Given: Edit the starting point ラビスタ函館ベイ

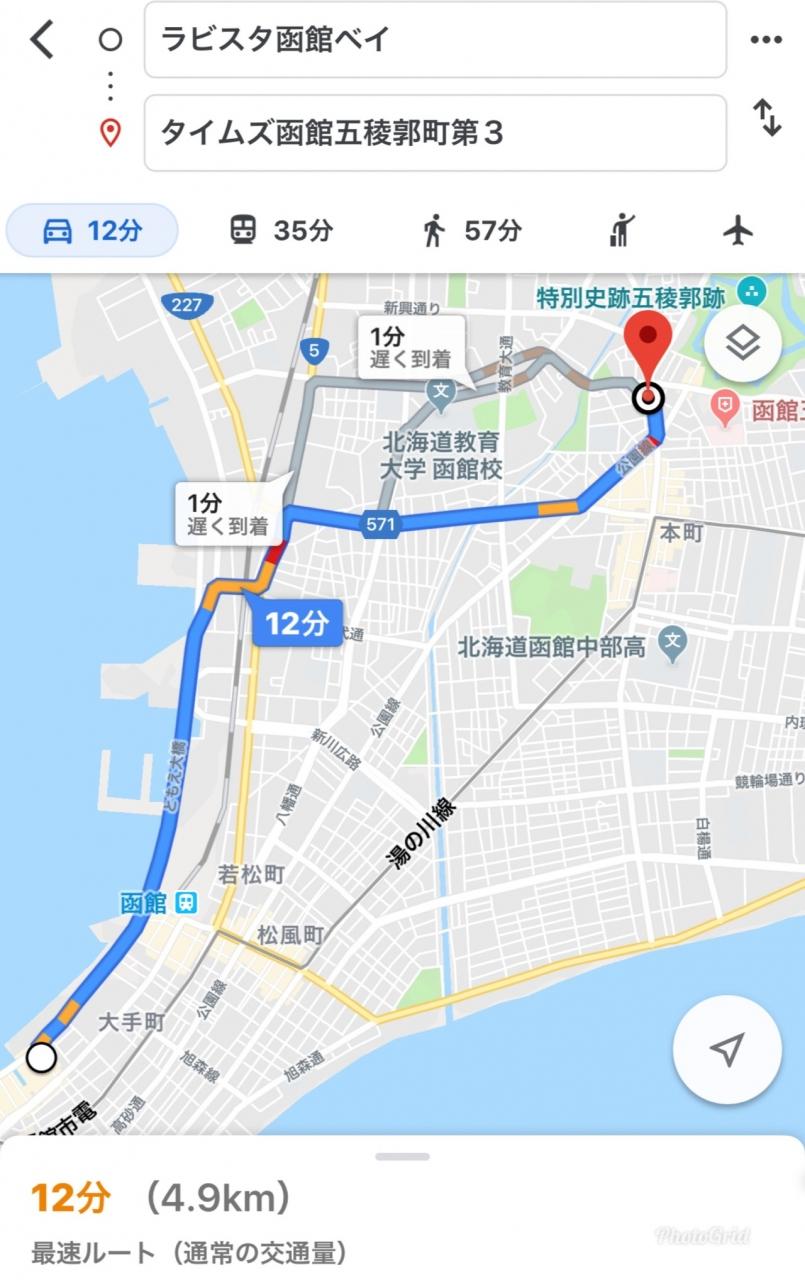Looking at the screenshot, I should pyautogui.click(x=435, y=40).
